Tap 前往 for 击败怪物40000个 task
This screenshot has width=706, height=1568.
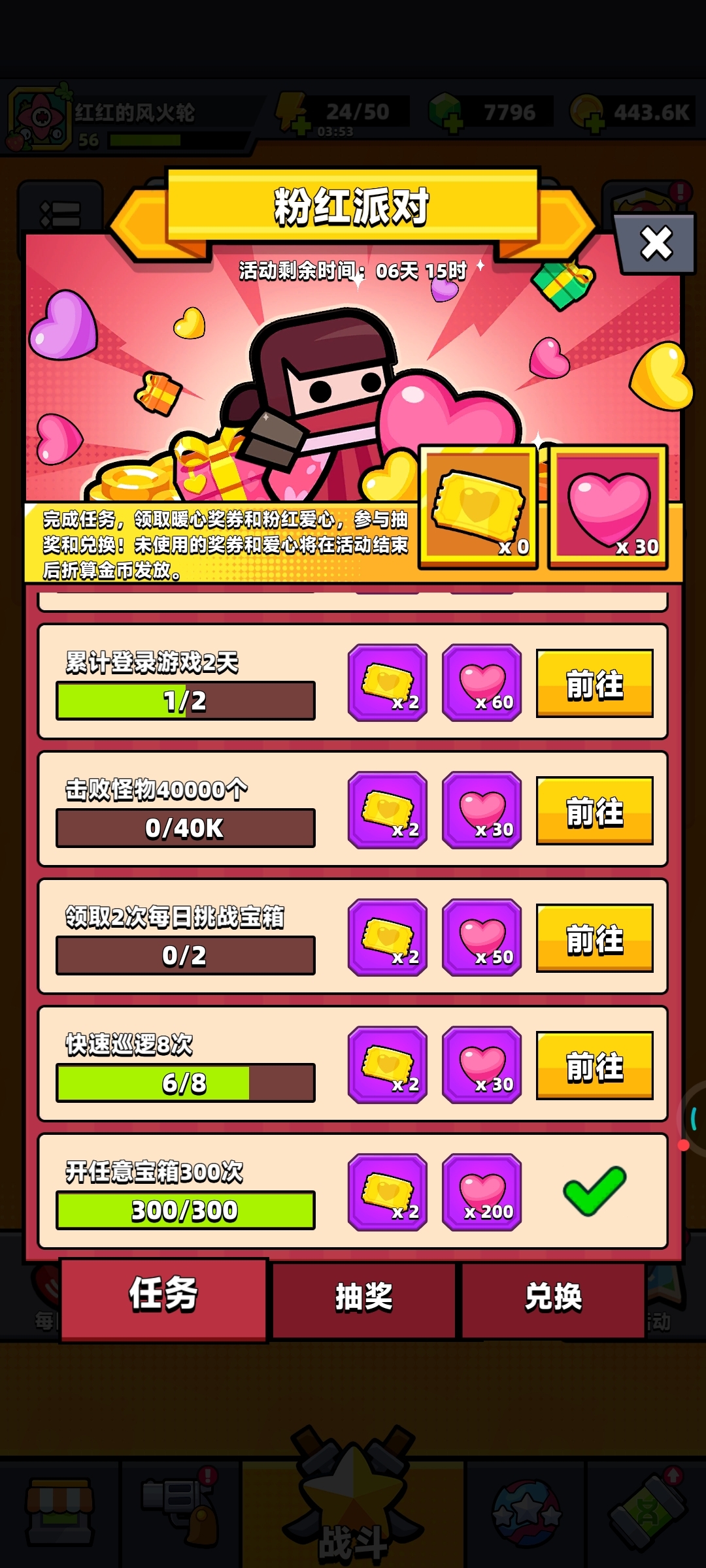point(594,811)
